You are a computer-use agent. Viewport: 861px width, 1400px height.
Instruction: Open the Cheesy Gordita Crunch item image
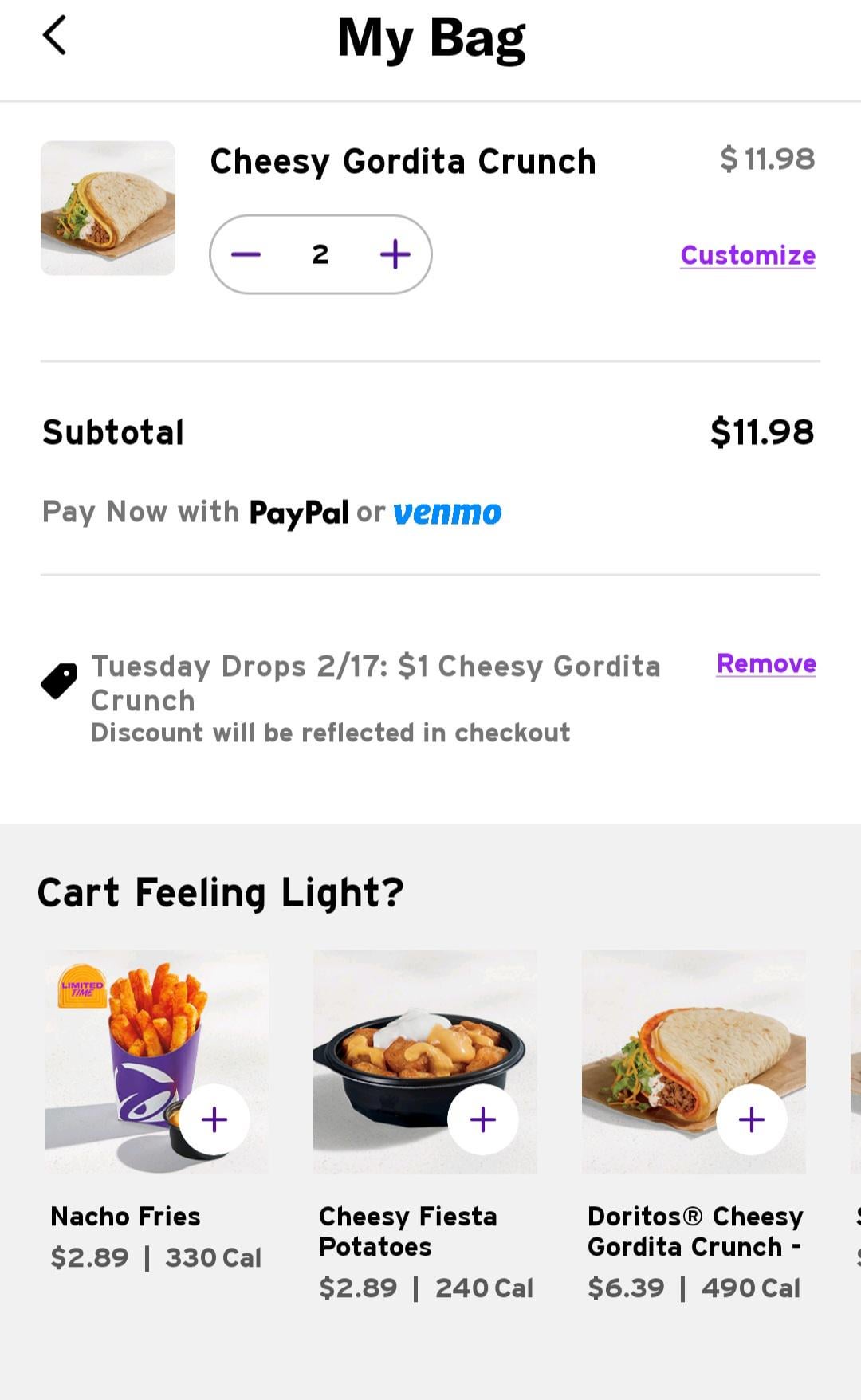(x=108, y=208)
